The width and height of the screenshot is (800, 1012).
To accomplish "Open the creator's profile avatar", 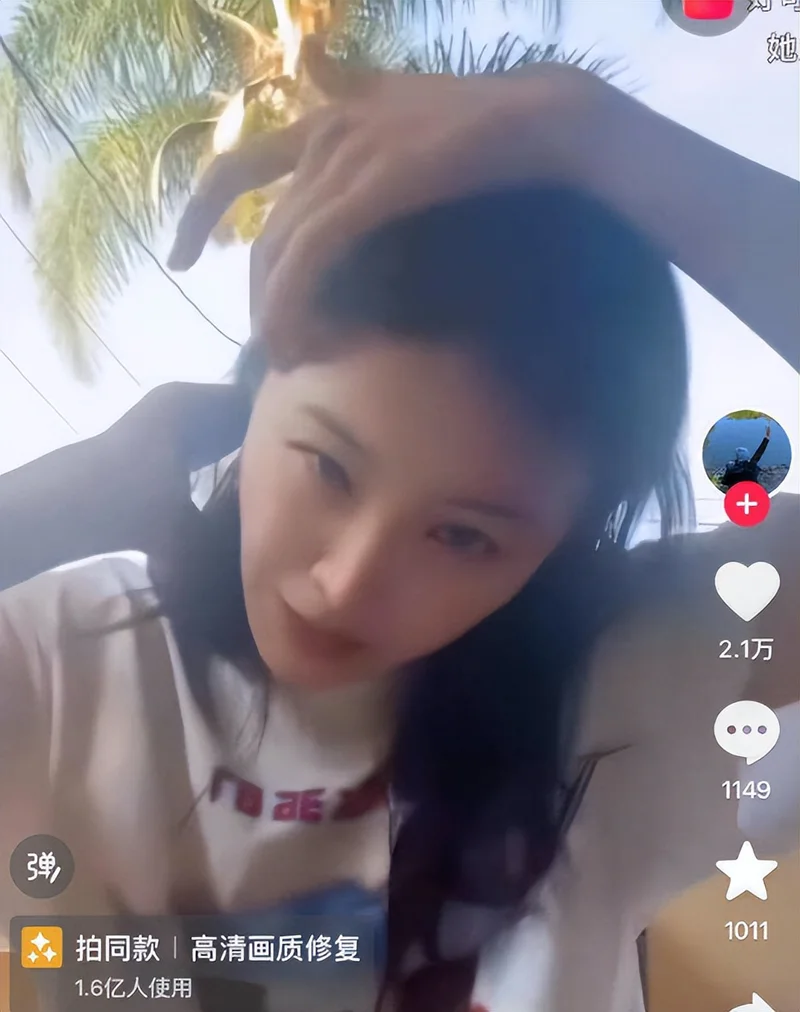I will point(746,453).
